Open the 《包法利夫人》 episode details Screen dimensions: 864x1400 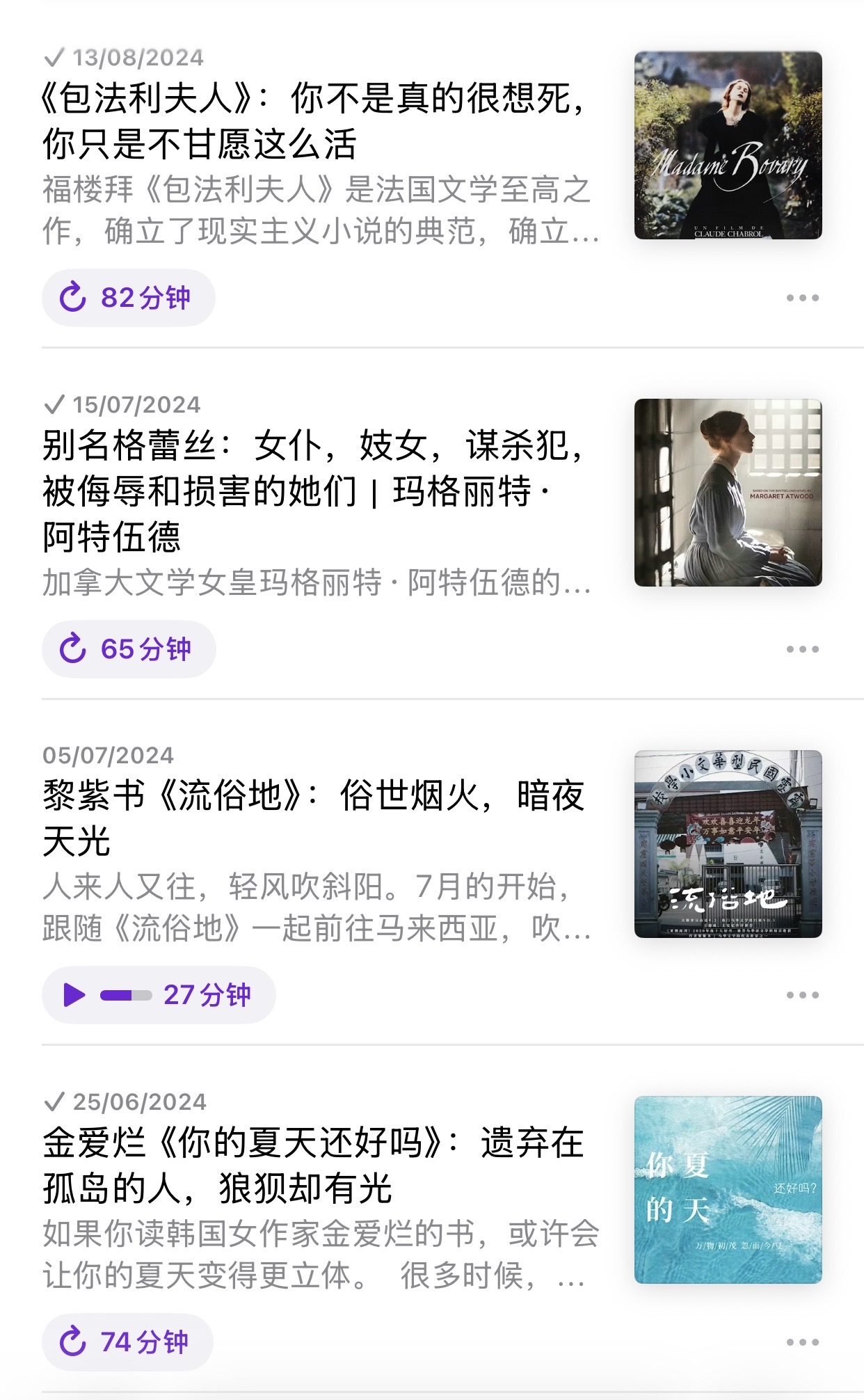[x=313, y=120]
